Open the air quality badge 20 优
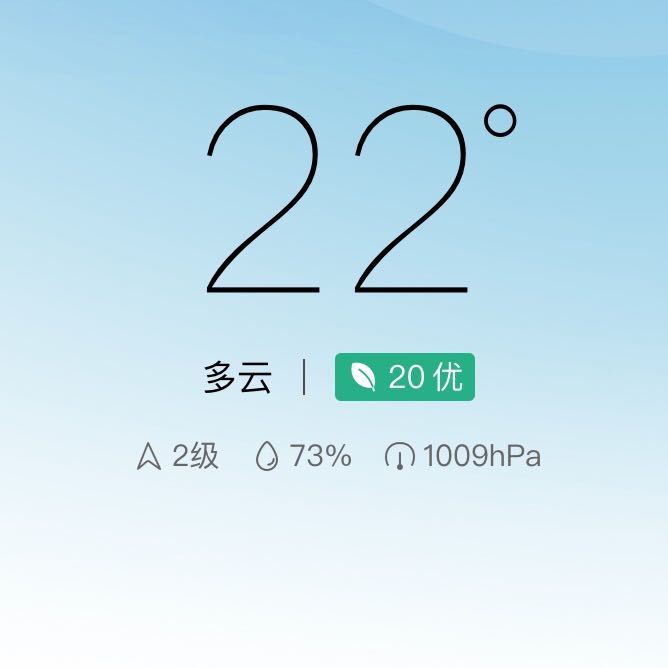This screenshot has height=668, width=668. point(404,377)
